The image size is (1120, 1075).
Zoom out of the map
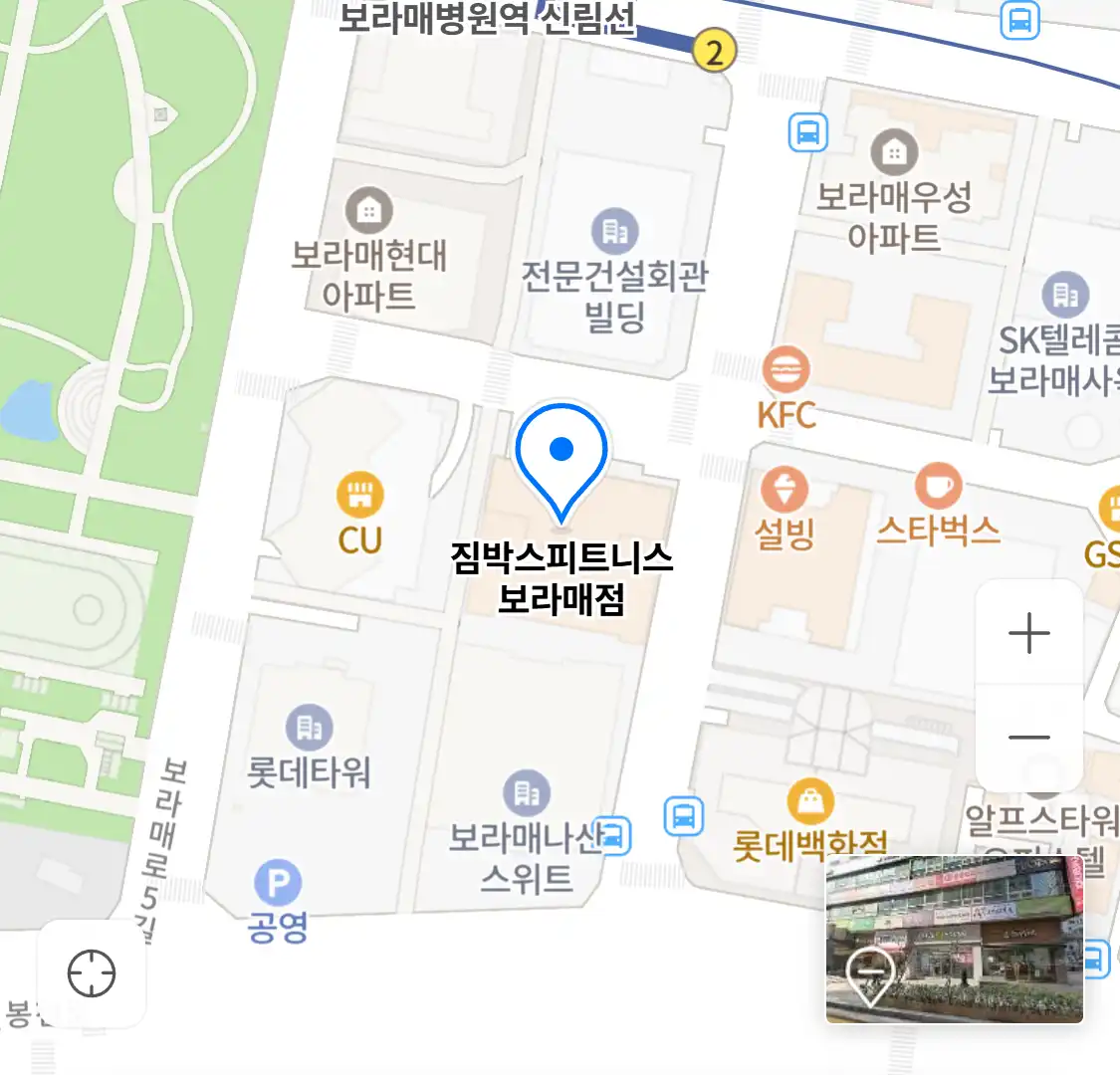coord(1028,738)
